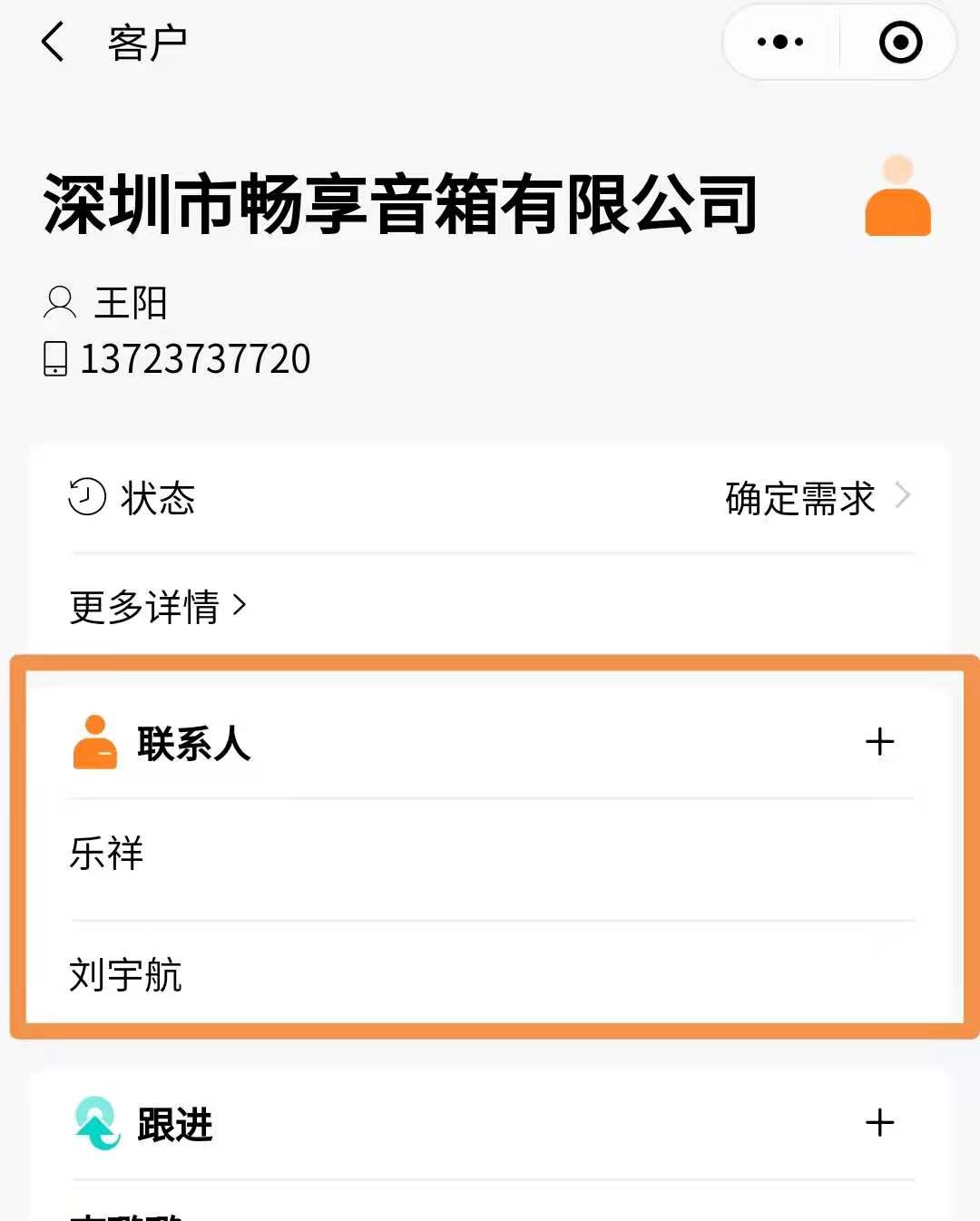980x1221 pixels.
Task: Open contact 刘宇航
Action: (126, 975)
